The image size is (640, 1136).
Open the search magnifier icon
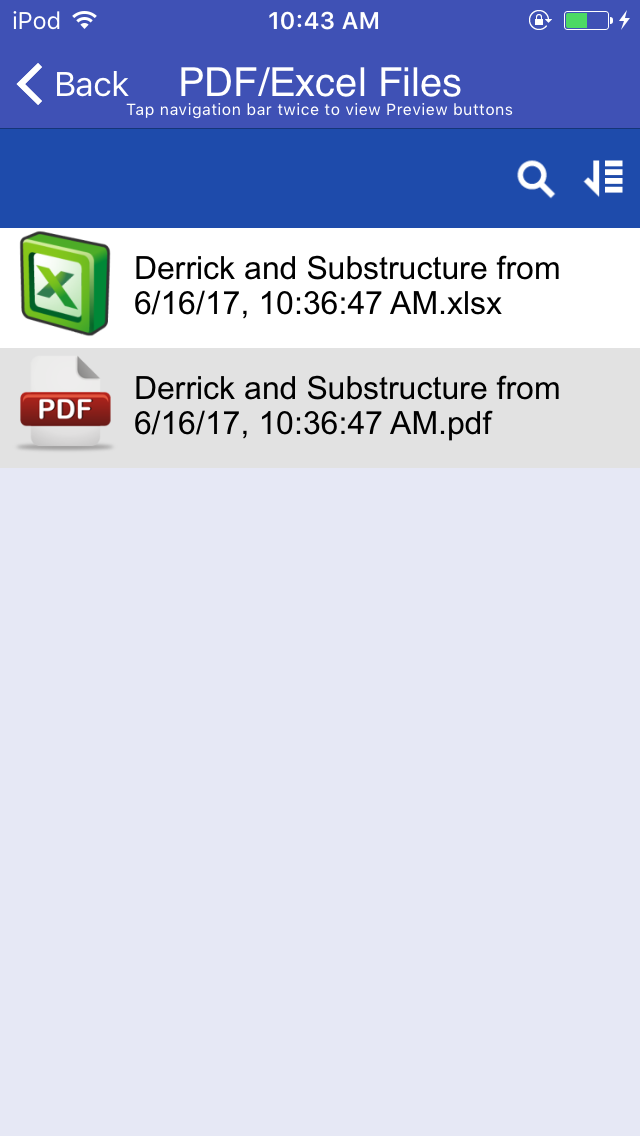tap(536, 179)
